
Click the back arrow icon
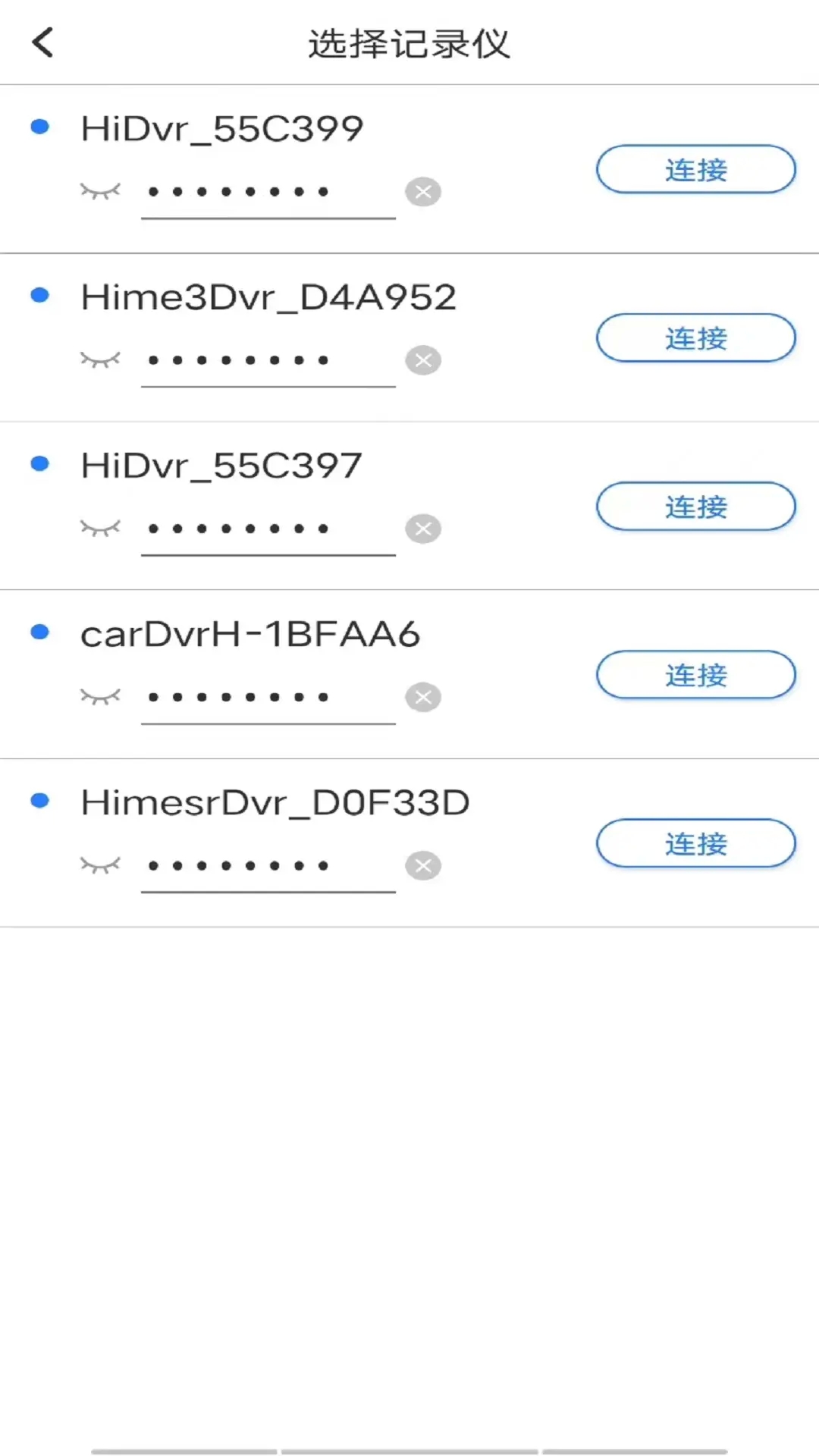[43, 42]
